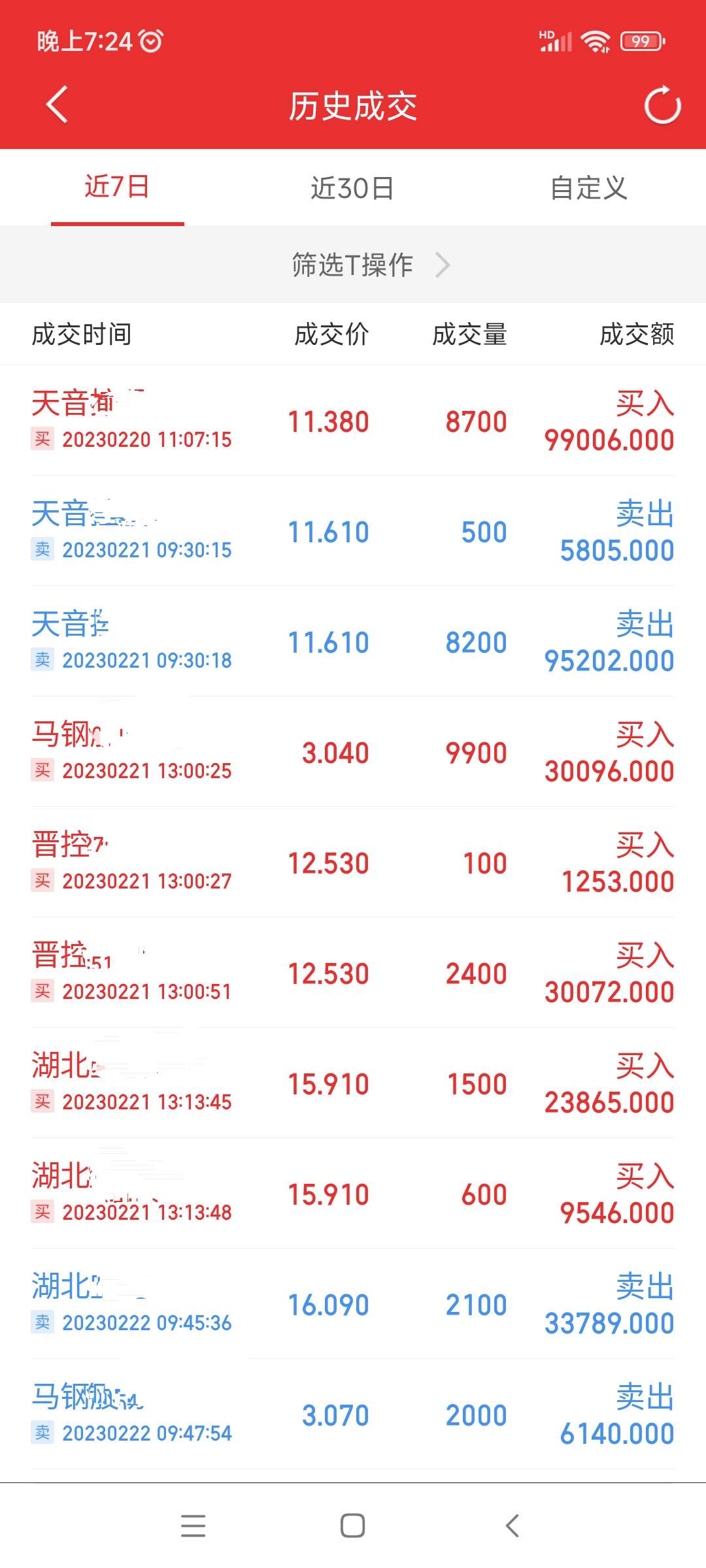Open 筛选T操作 filter
This screenshot has width=706, height=1568.
pyautogui.click(x=353, y=265)
